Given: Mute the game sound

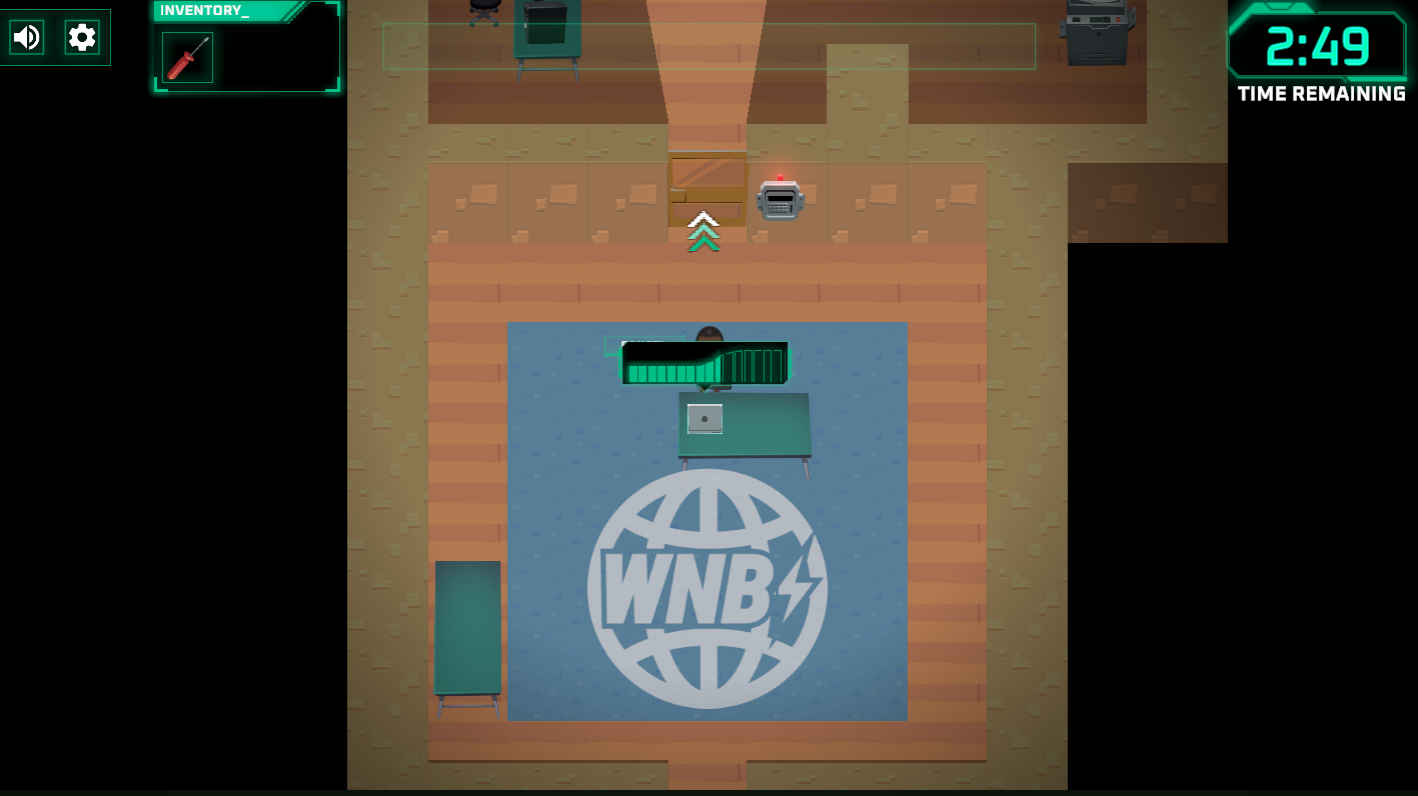Looking at the screenshot, I should pos(27,38).
